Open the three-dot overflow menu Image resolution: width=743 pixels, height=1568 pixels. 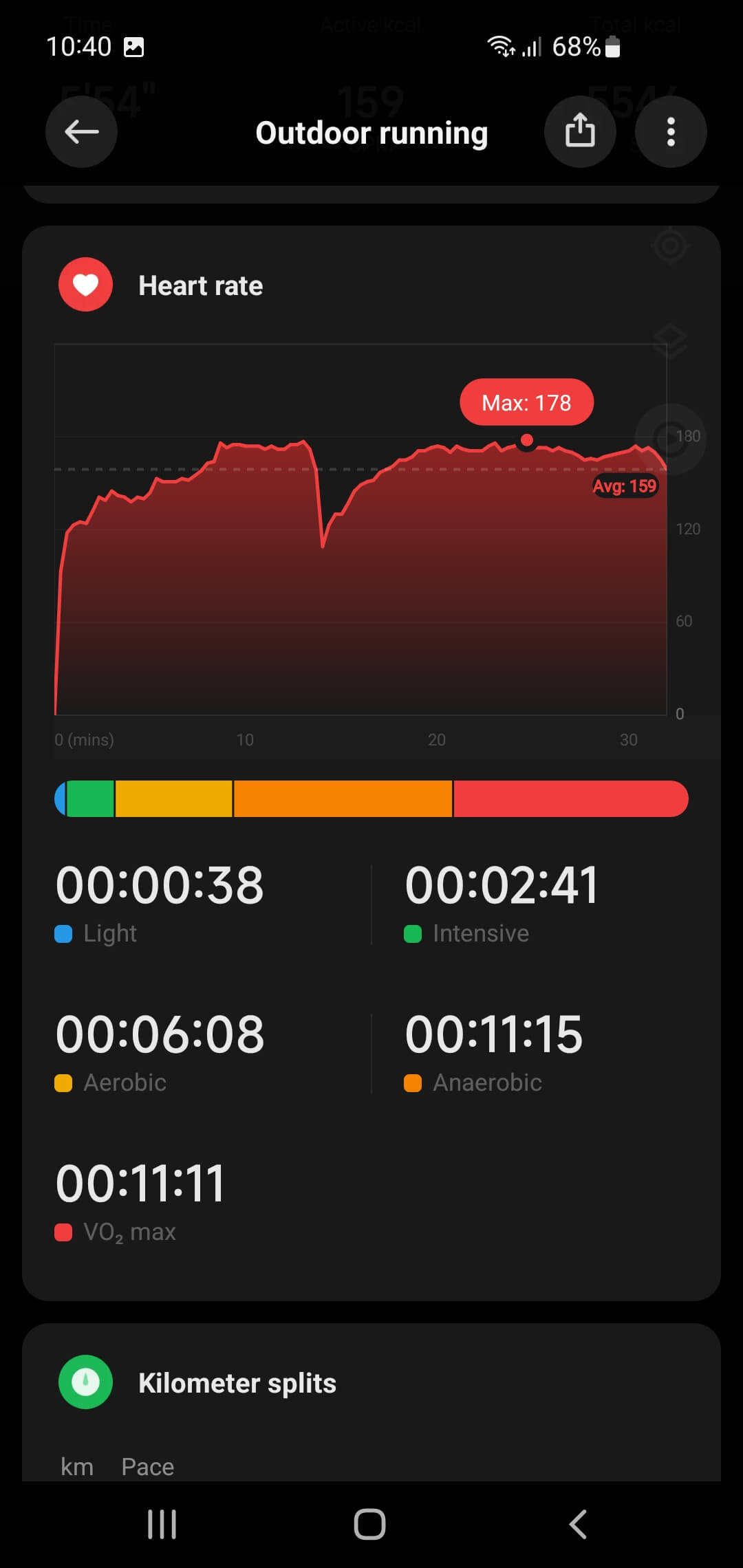click(670, 131)
